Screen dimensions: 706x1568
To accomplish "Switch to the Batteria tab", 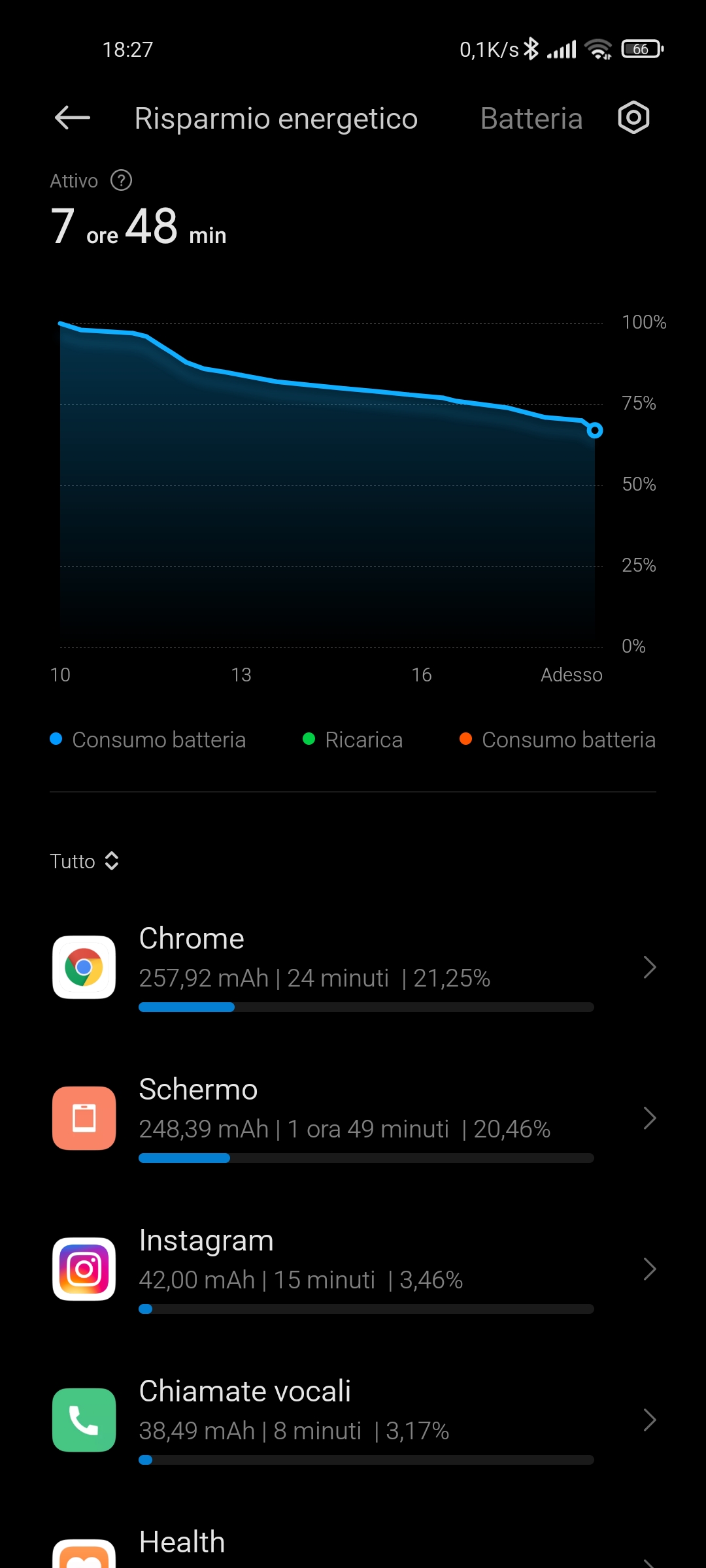I will 531,119.
